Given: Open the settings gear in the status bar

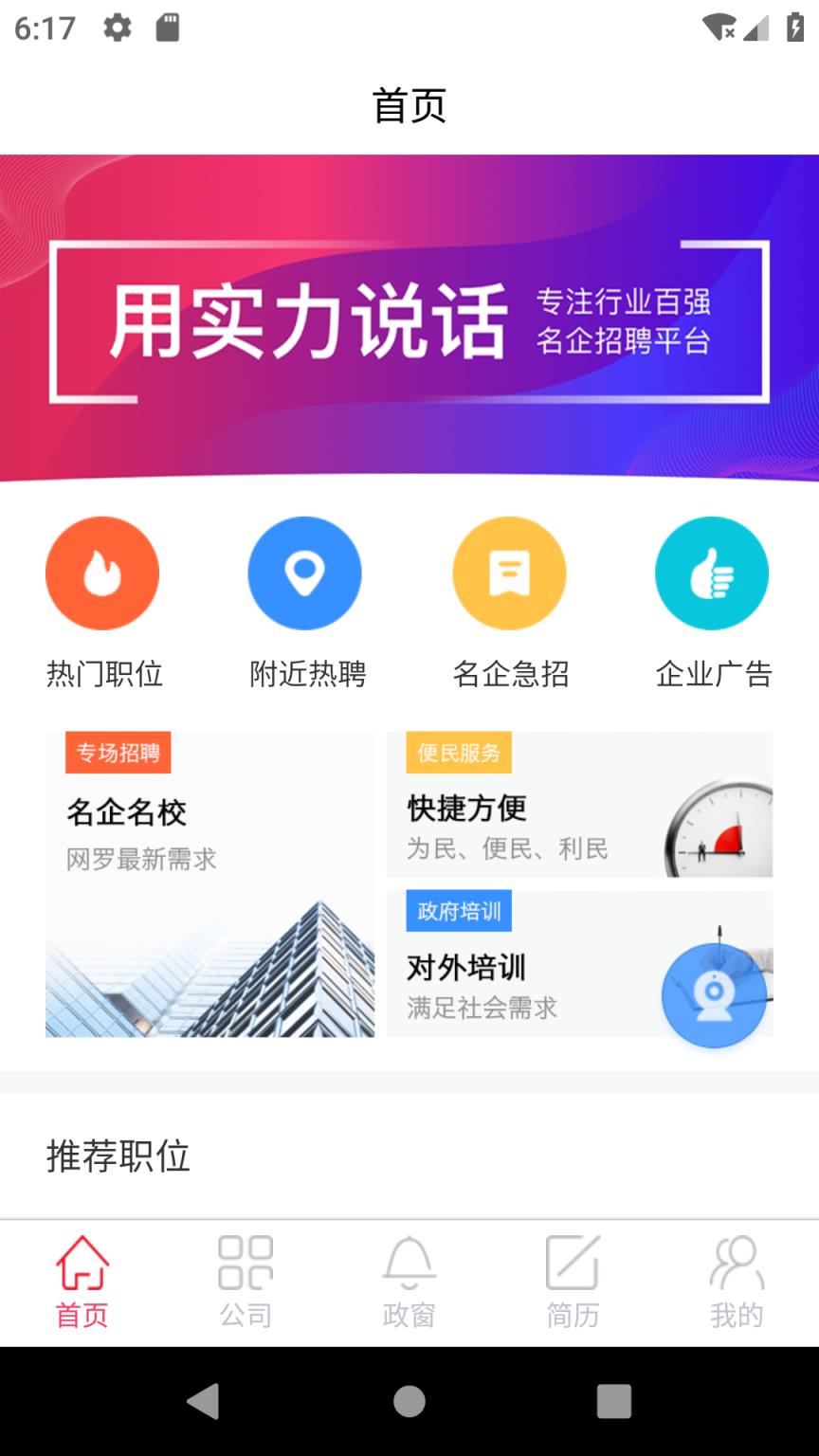Looking at the screenshot, I should point(118,27).
